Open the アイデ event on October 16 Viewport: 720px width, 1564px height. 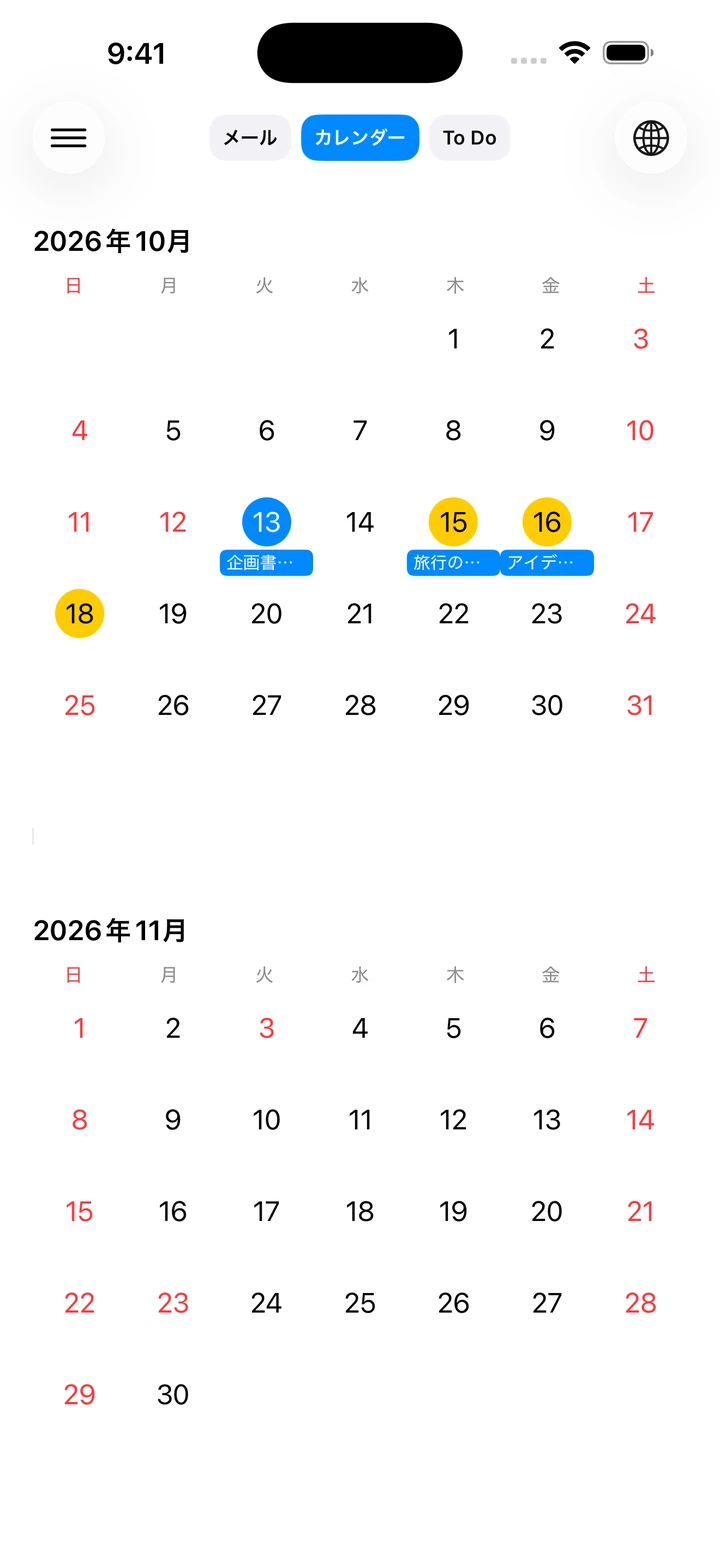coord(547,563)
